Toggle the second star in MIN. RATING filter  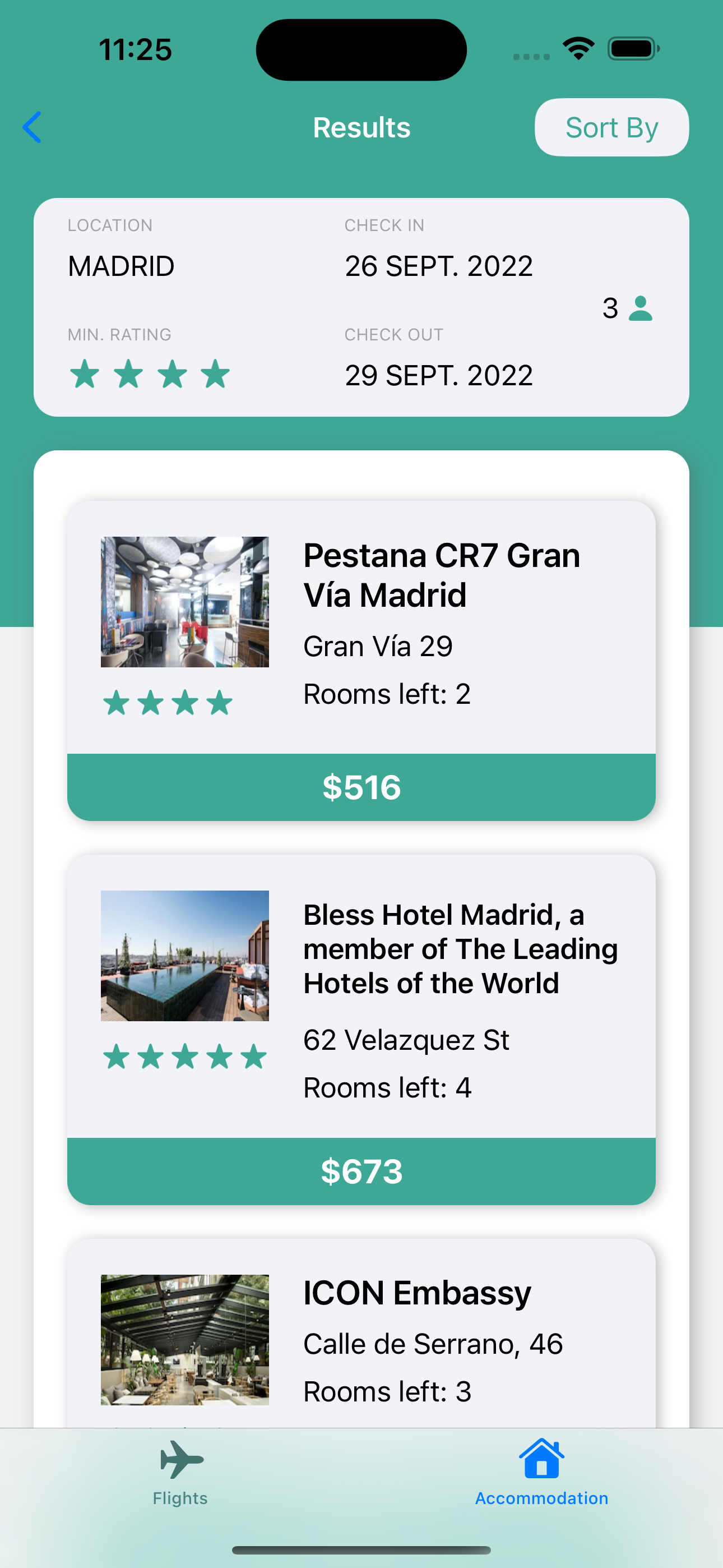(129, 373)
